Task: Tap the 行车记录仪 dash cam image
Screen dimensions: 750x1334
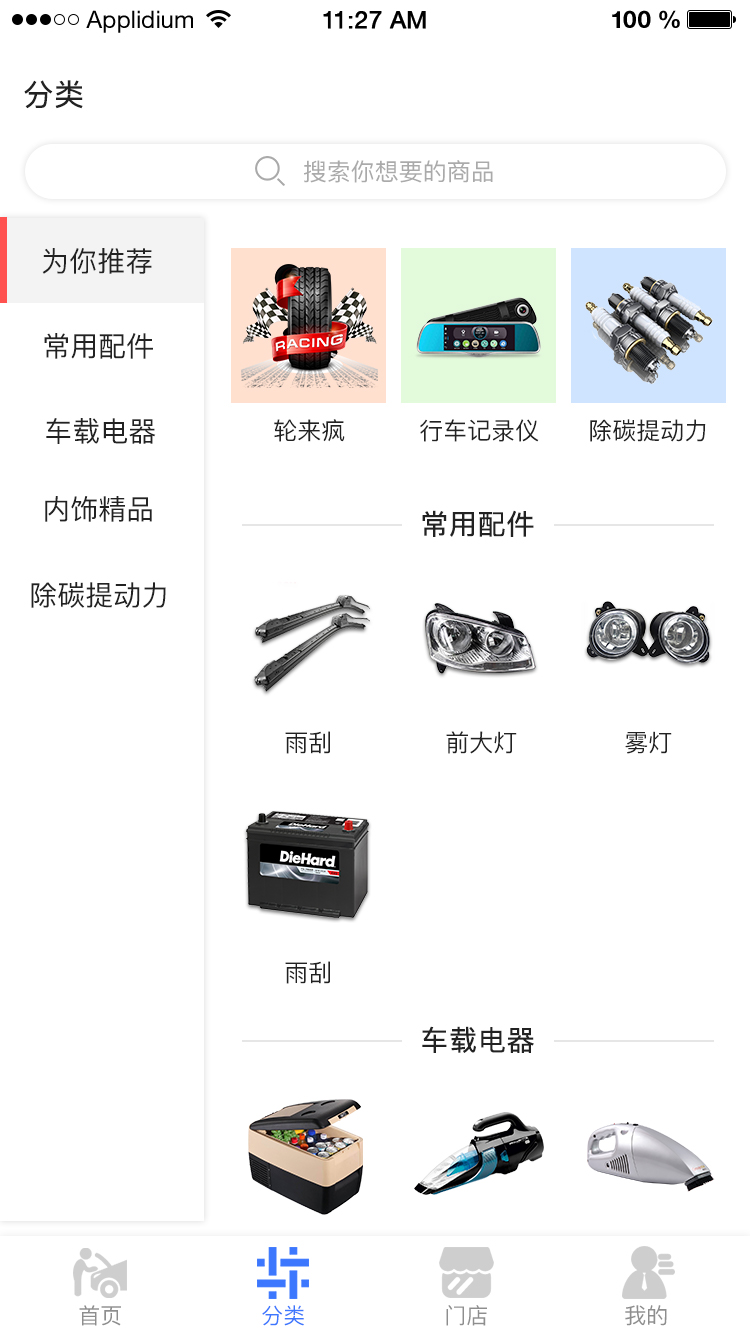Action: coord(478,325)
